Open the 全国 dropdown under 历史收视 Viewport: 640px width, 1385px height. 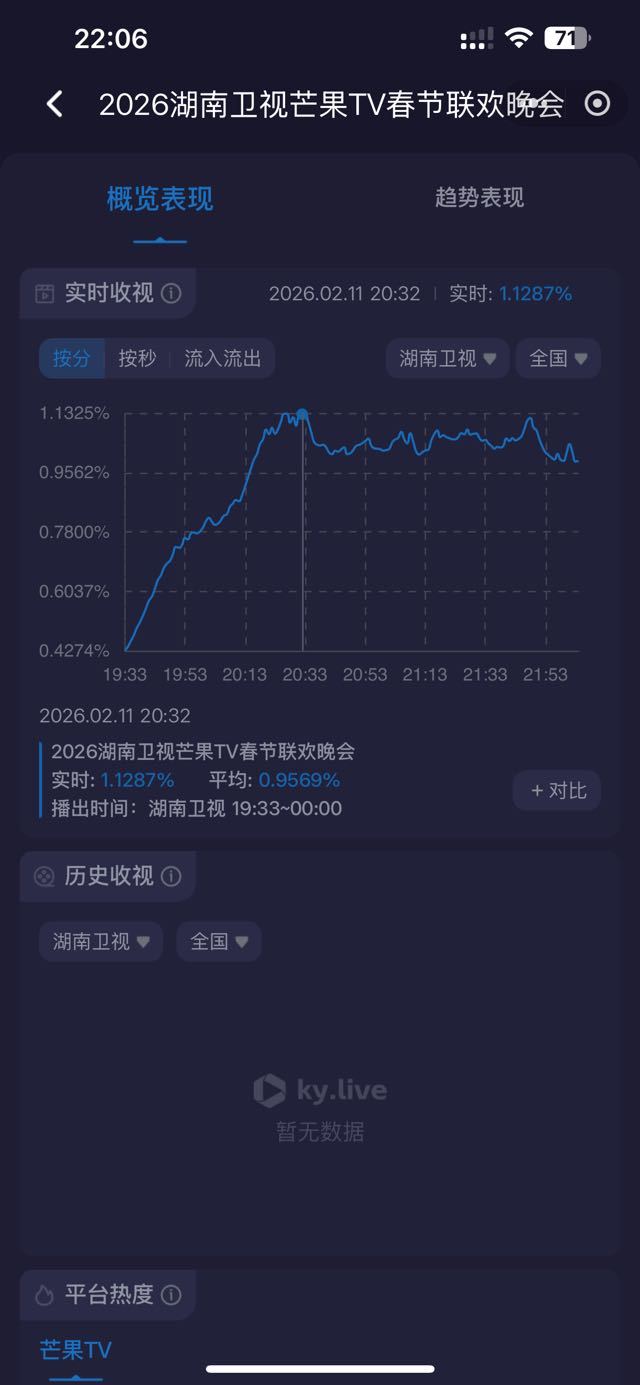coord(219,942)
